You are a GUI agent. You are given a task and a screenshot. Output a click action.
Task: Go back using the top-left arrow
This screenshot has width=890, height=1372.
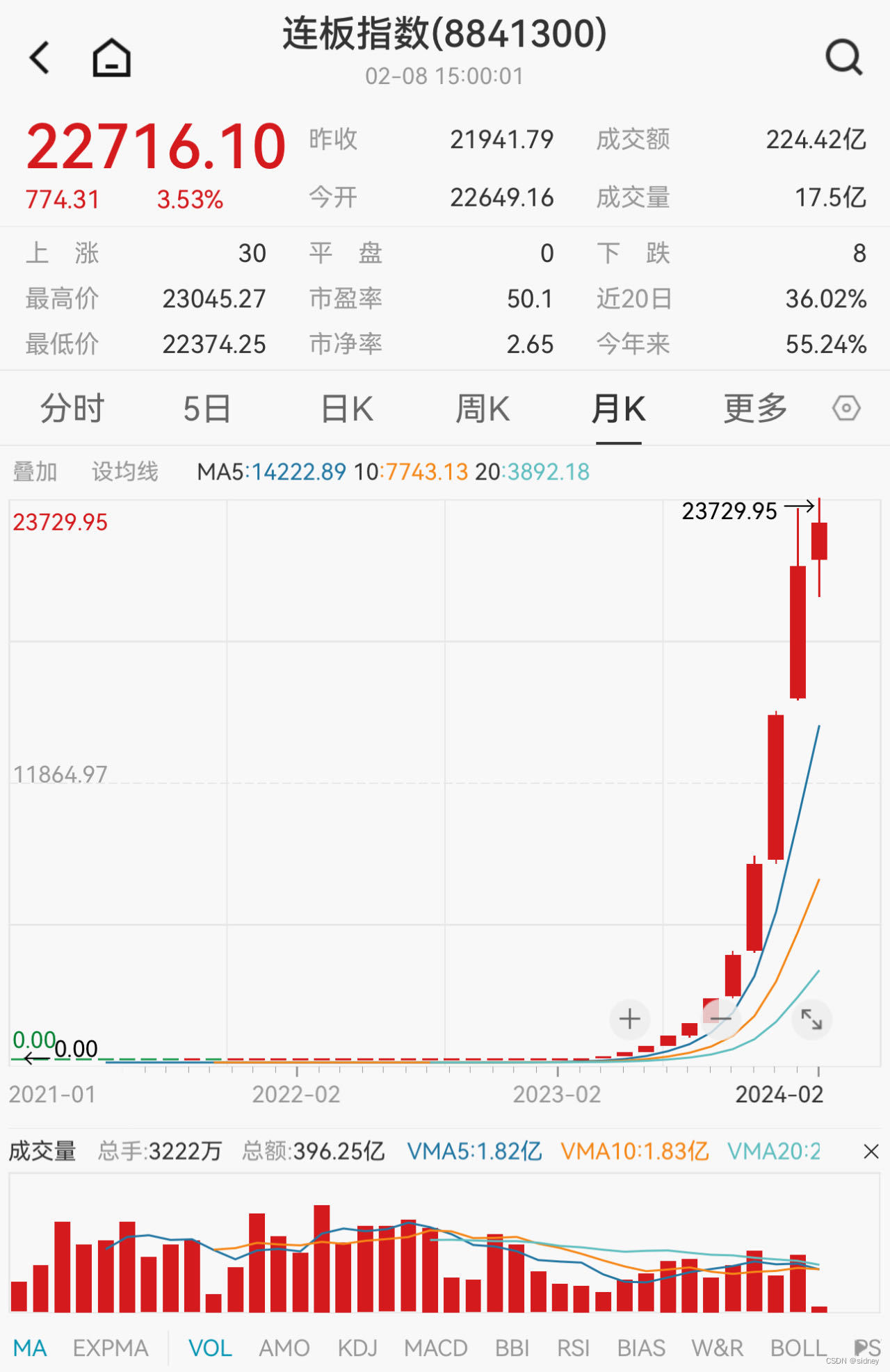pos(40,57)
